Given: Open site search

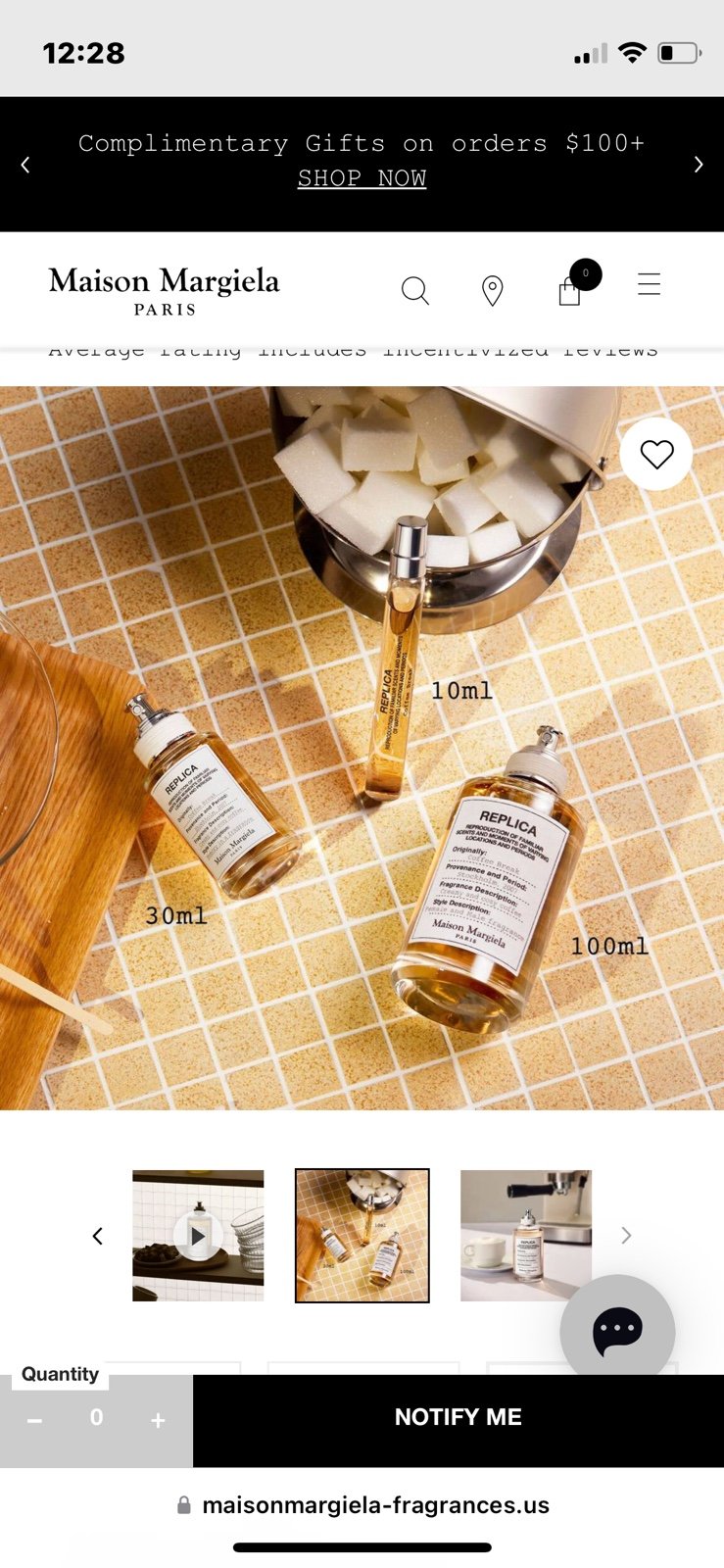Looking at the screenshot, I should (415, 290).
